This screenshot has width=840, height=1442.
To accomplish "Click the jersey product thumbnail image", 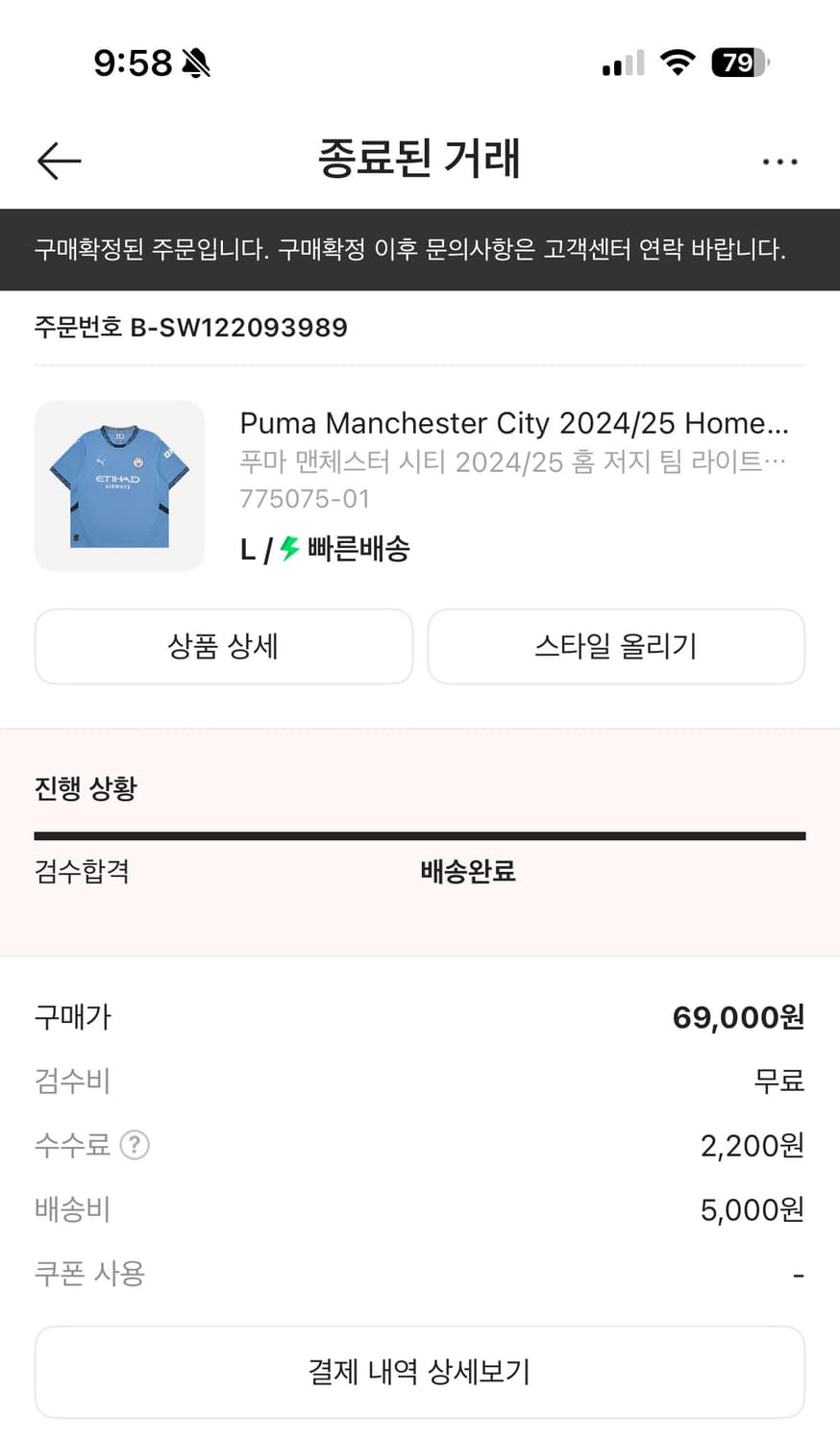I will [118, 485].
